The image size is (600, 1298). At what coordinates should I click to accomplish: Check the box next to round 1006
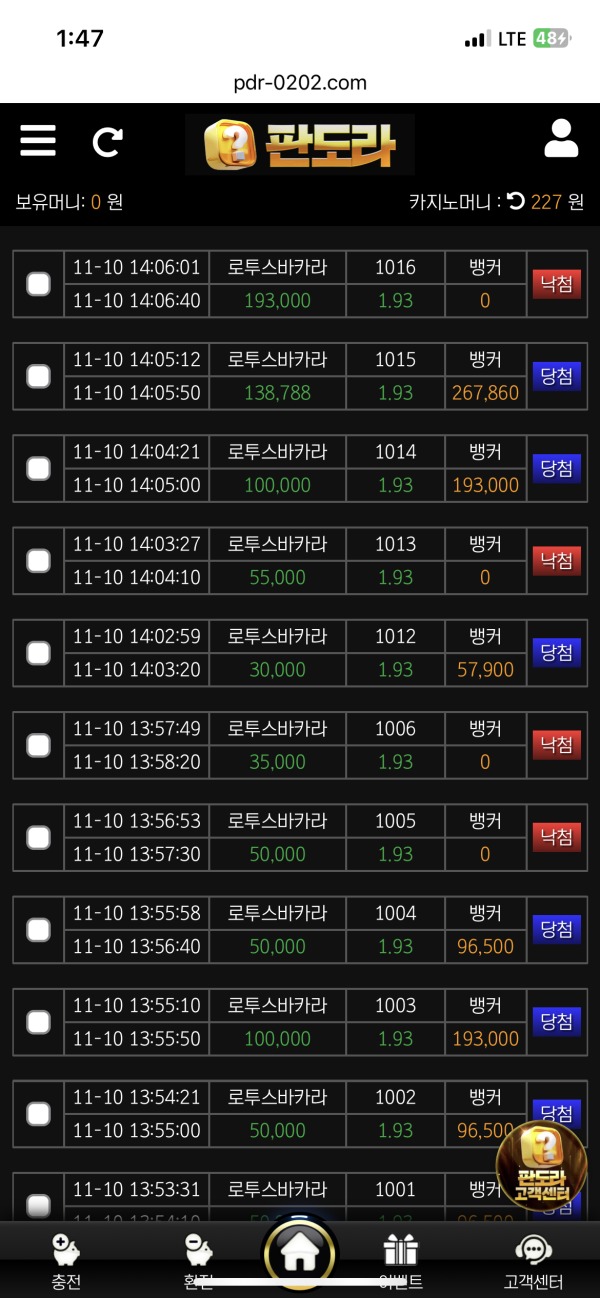pos(38,745)
